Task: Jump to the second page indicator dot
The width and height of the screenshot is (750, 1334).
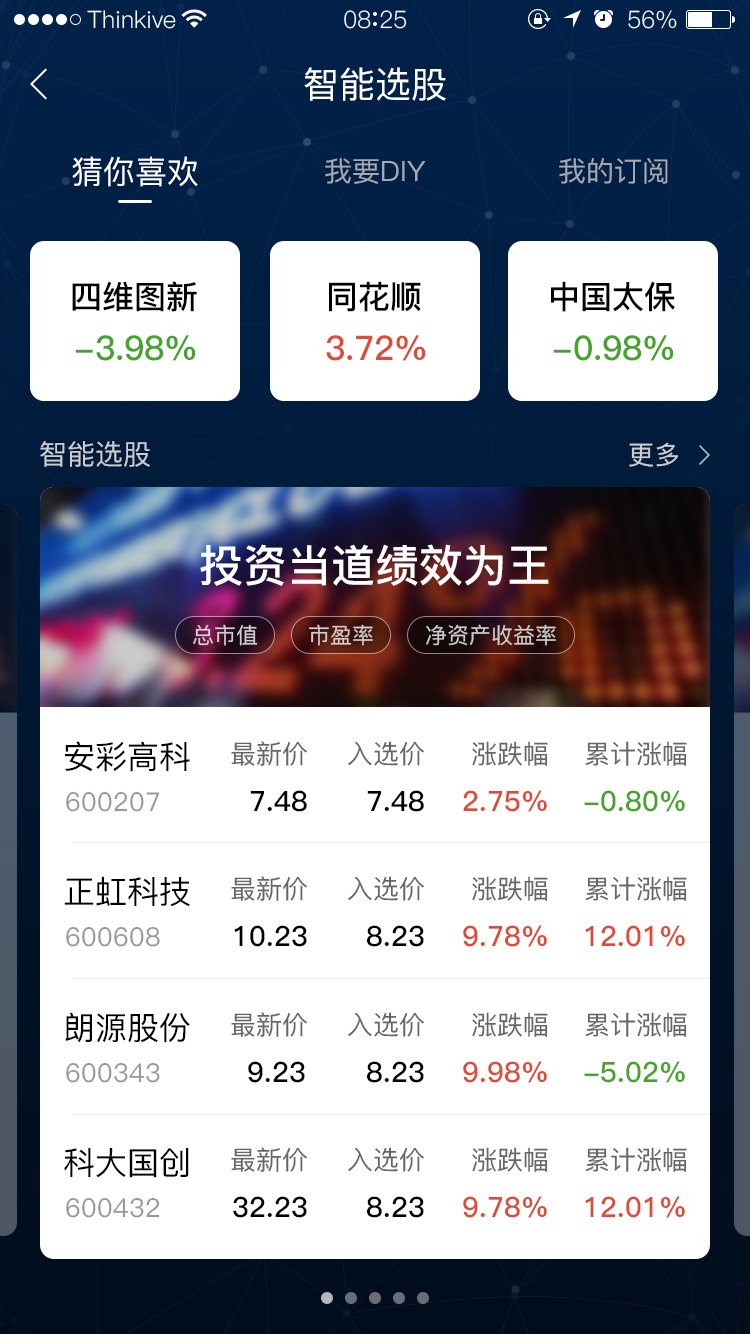Action: [351, 1298]
